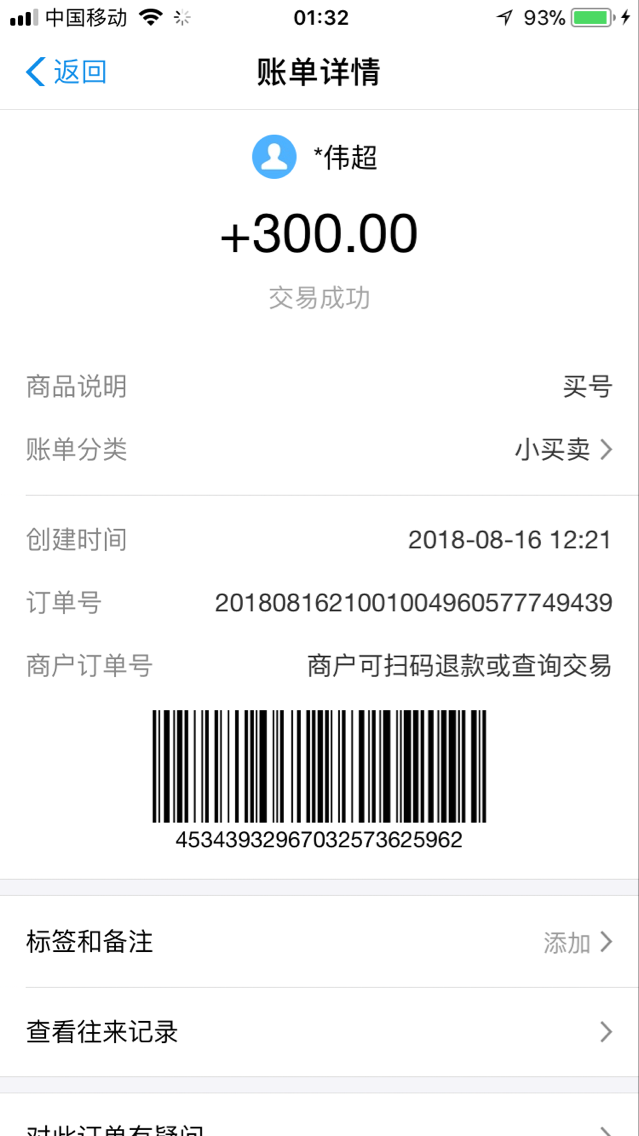Open 查看往来记录 transaction history
Viewport: 639px width, 1136px height.
[320, 1032]
